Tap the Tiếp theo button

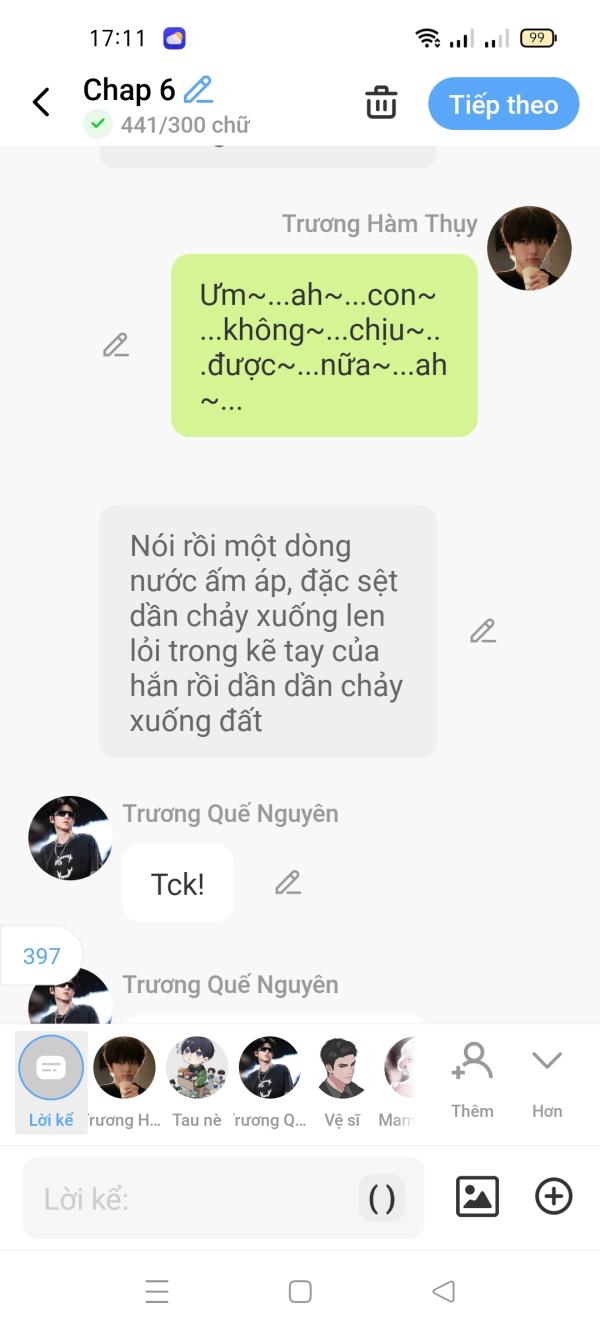coord(503,104)
